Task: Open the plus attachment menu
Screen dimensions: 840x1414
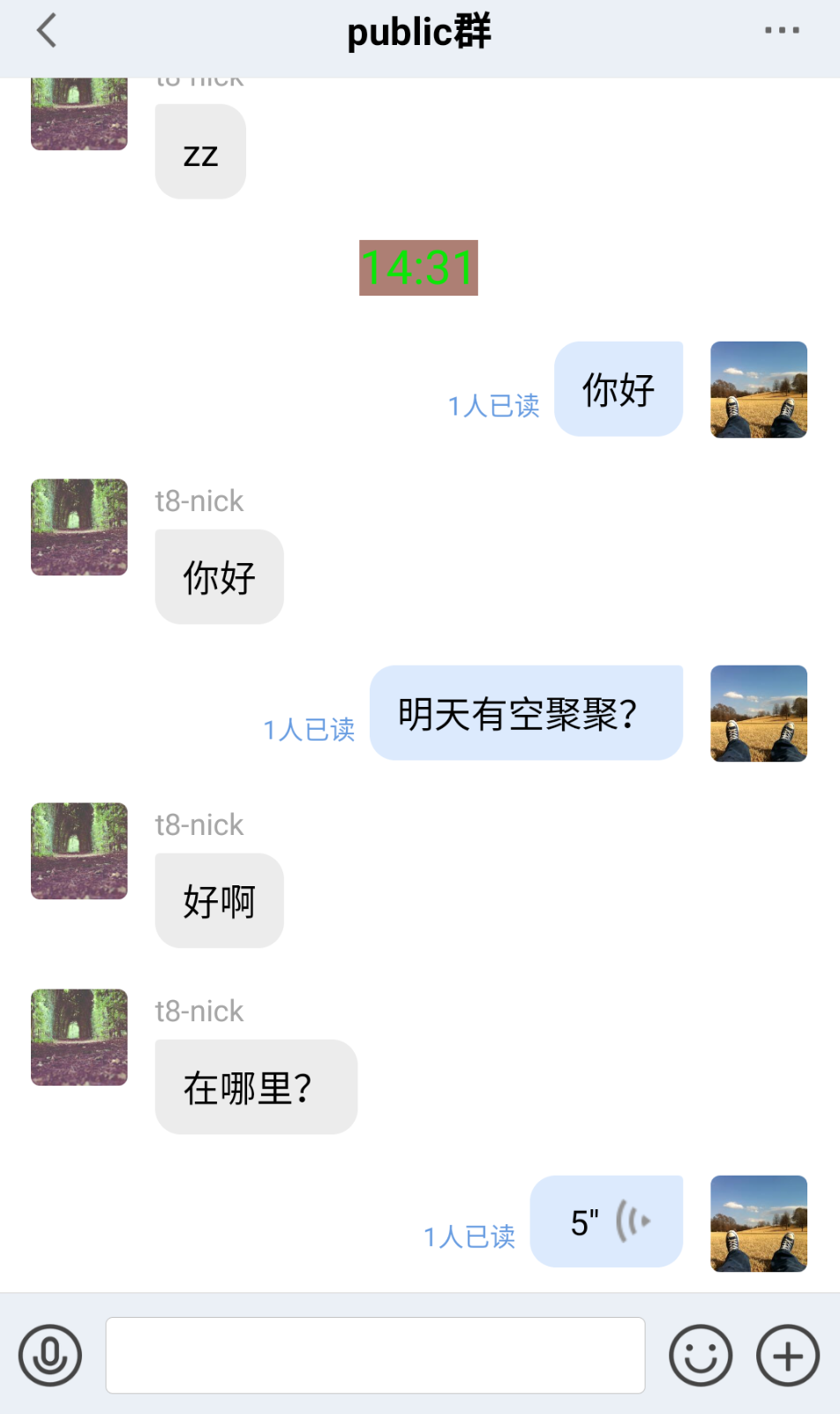Action: click(788, 1355)
